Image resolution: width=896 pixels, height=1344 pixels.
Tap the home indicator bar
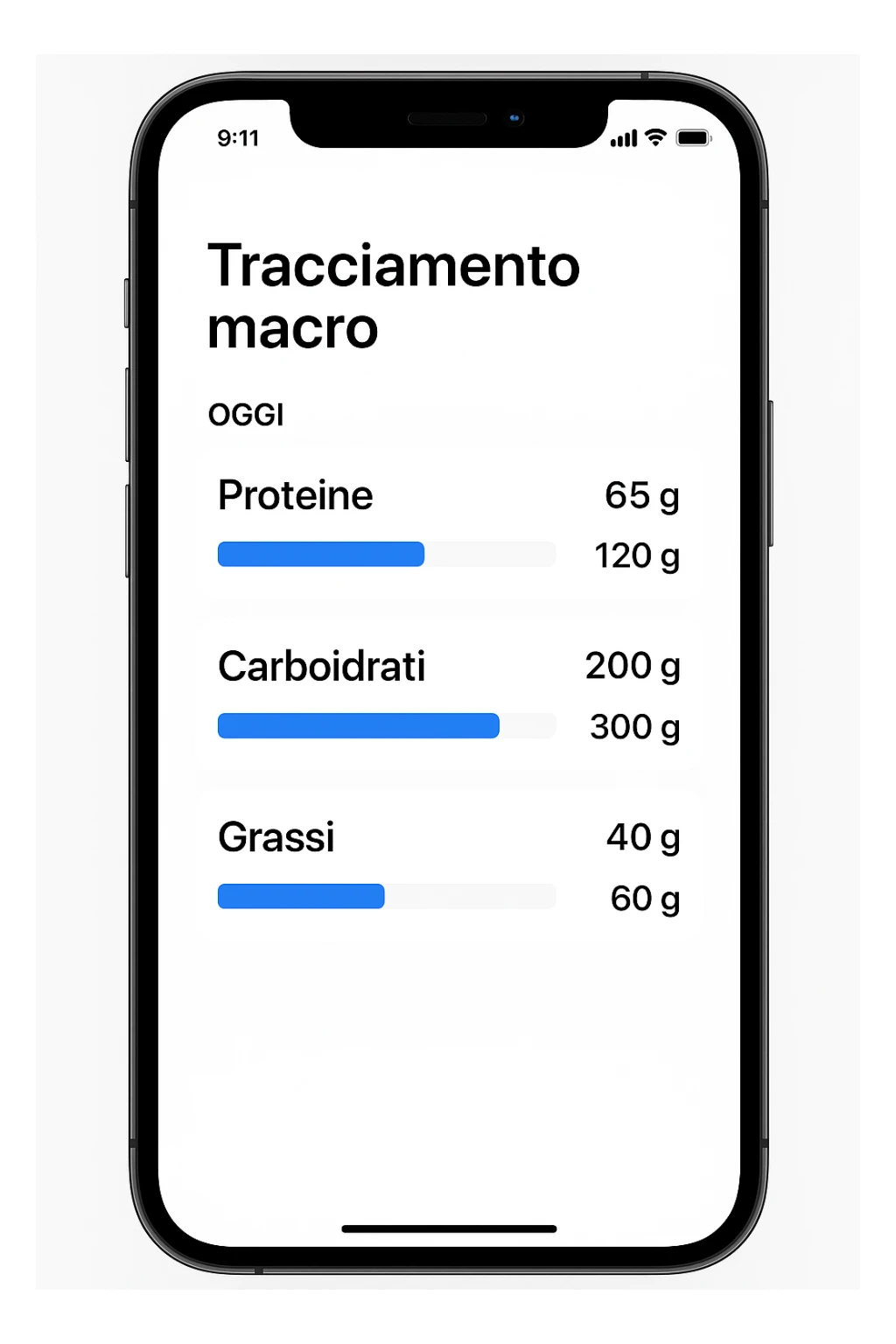pyautogui.click(x=448, y=1228)
